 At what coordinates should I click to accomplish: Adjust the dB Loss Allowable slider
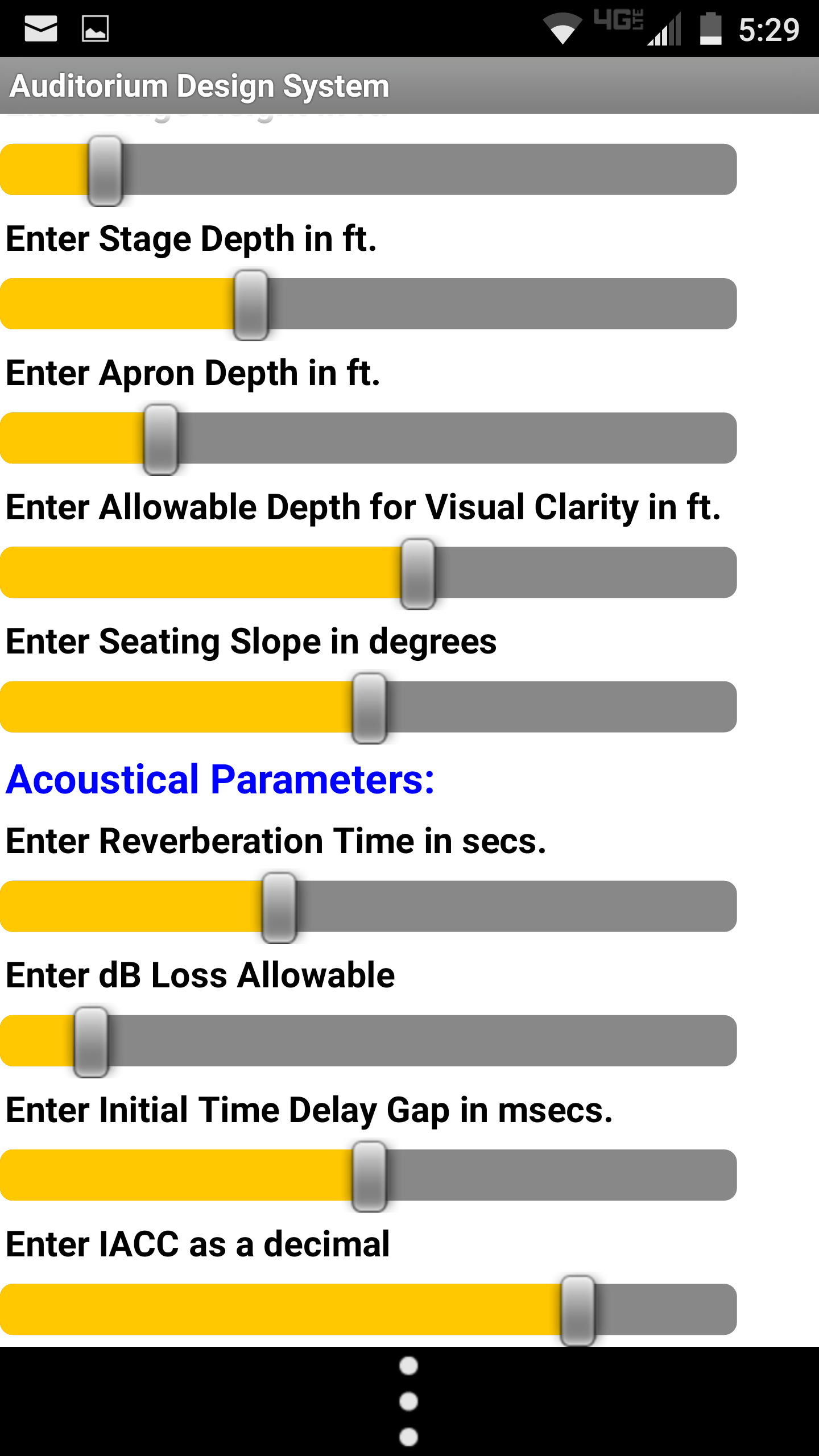pyautogui.click(x=92, y=1041)
